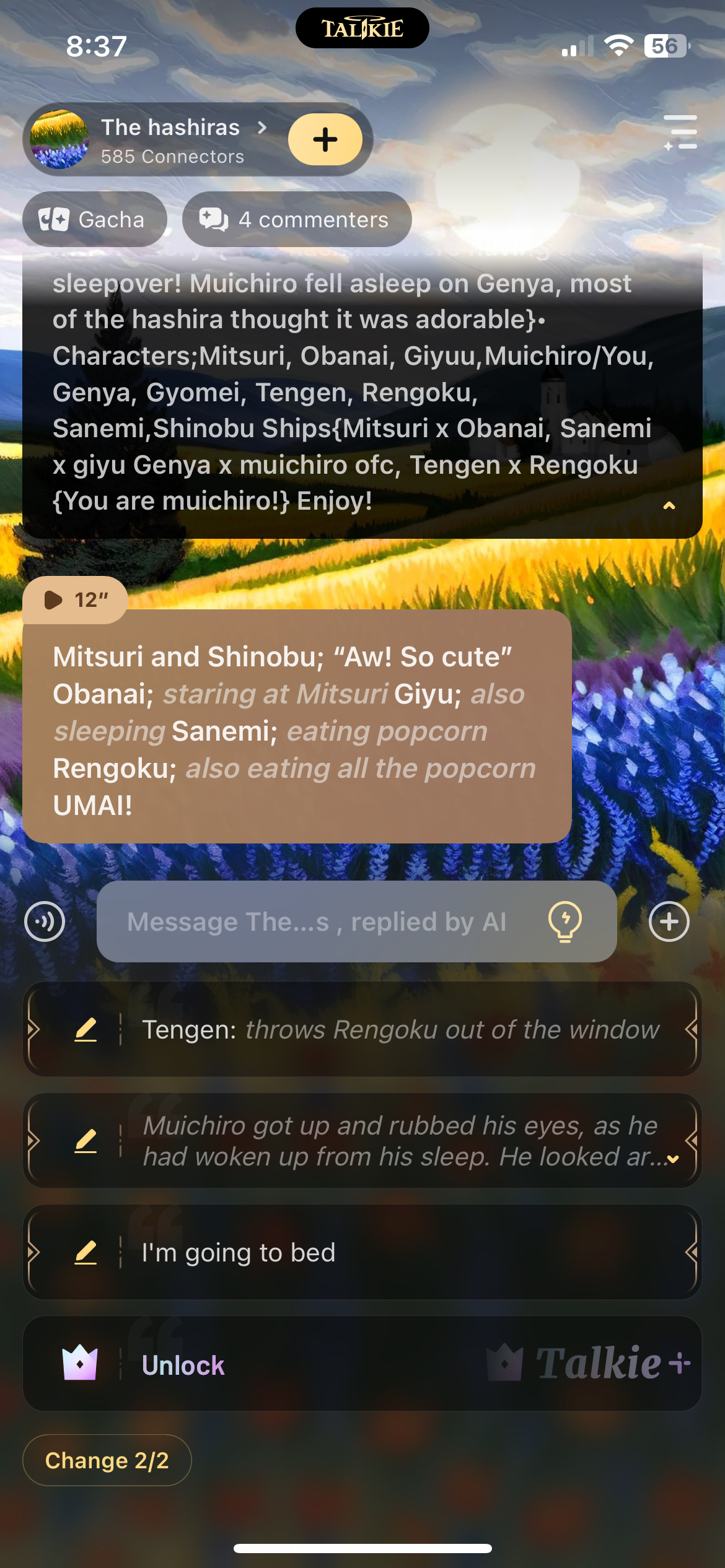The width and height of the screenshot is (725, 1568).
Task: Select the Tengen throws Rengoku suggestion
Action: 400,1029
